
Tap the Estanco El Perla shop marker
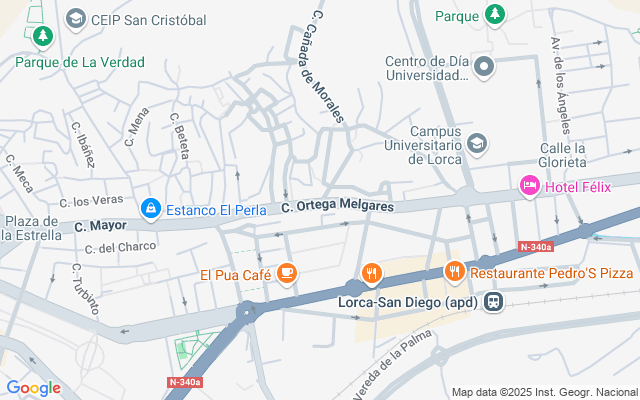coord(150,209)
